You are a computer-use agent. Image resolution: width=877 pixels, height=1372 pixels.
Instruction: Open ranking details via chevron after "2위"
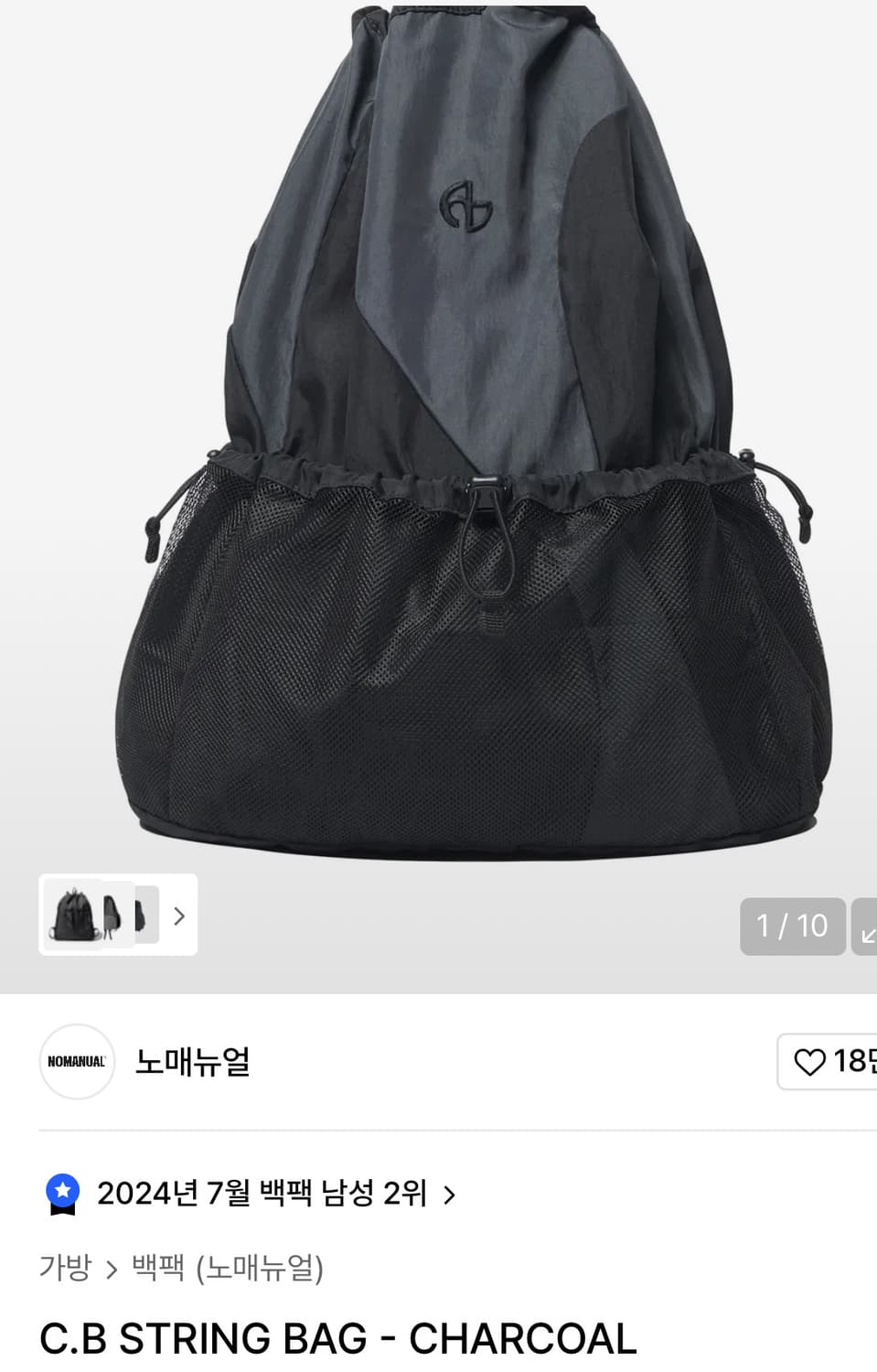450,1192
